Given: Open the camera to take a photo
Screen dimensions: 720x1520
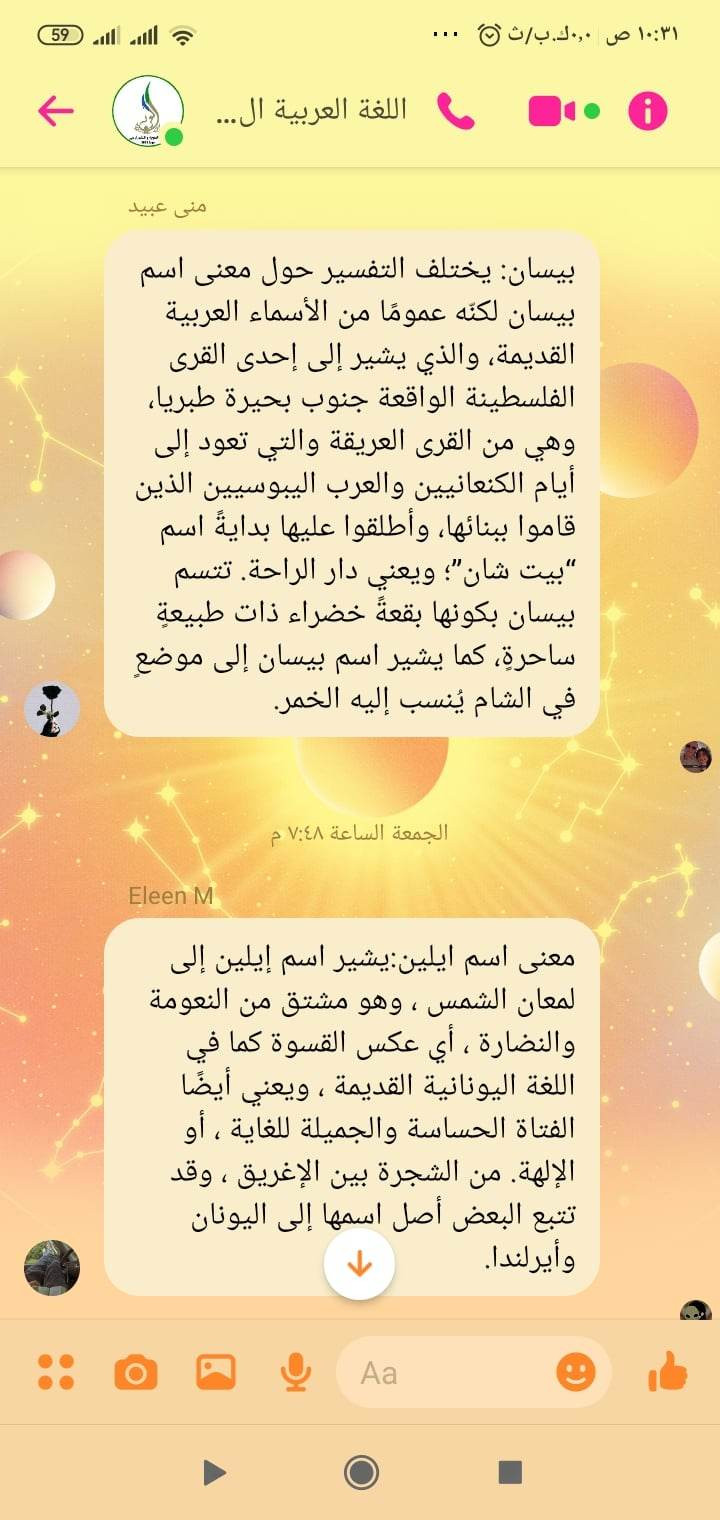Looking at the screenshot, I should click(x=135, y=1372).
